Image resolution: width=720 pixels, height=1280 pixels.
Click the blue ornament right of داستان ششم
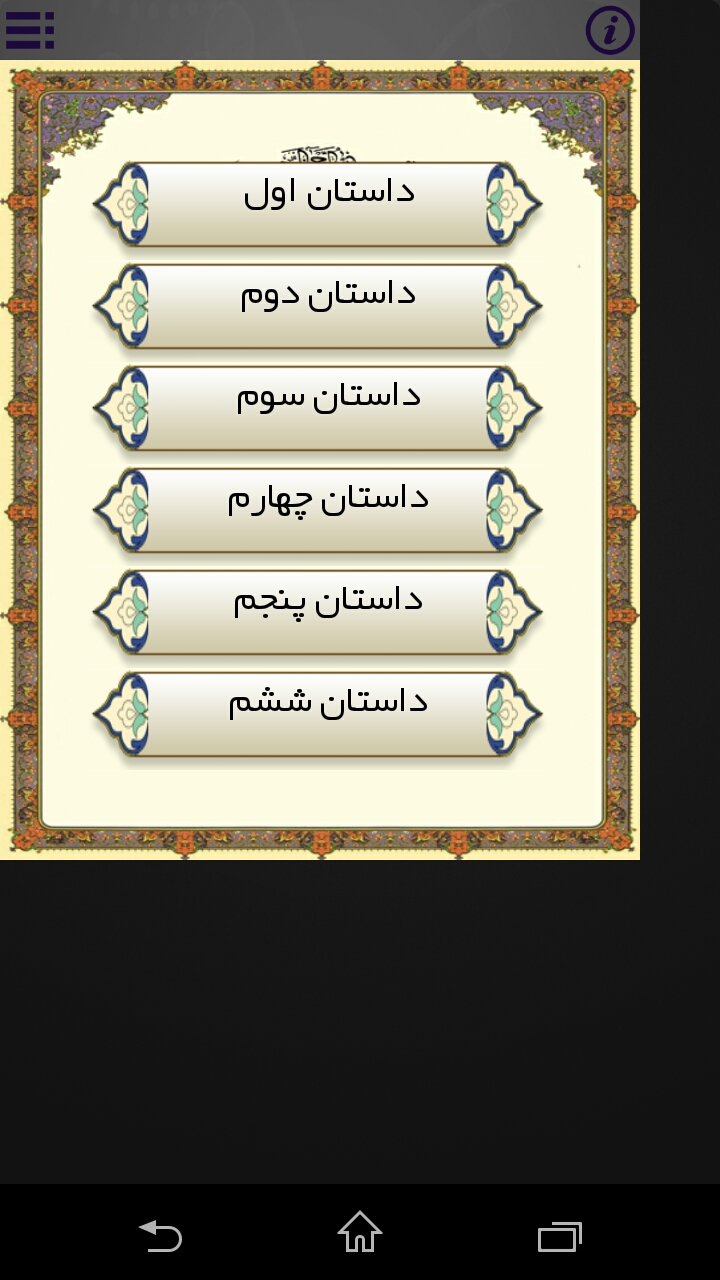click(x=510, y=712)
